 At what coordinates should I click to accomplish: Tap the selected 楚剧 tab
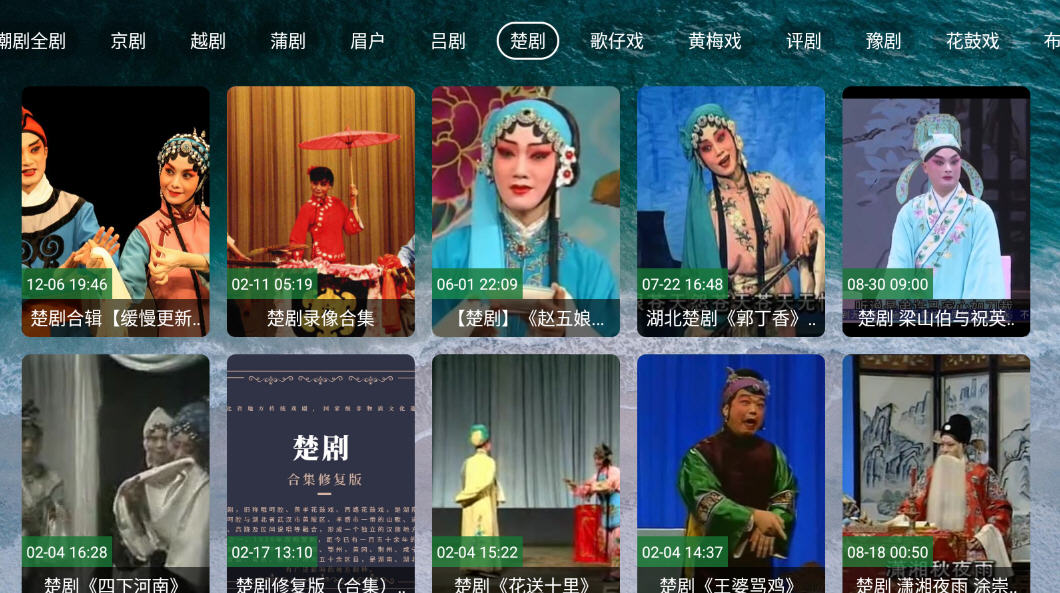click(x=528, y=41)
